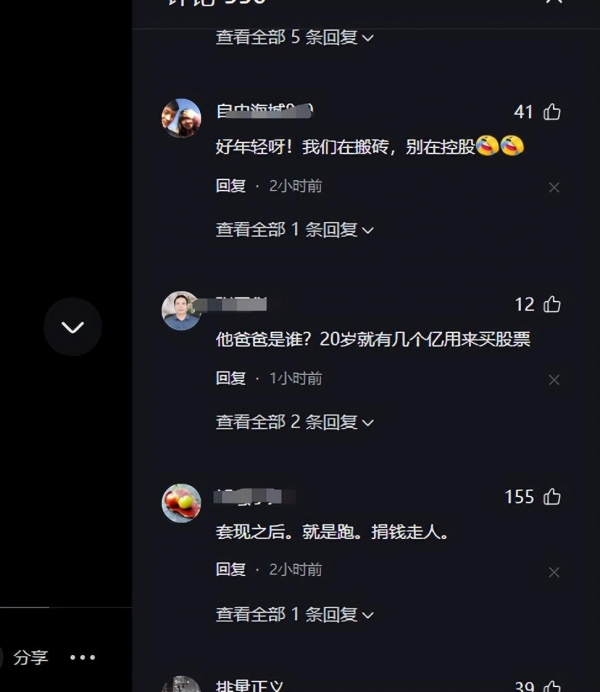
Task: View all 2 replies under 他爸爸是谁
Action: [x=294, y=422]
